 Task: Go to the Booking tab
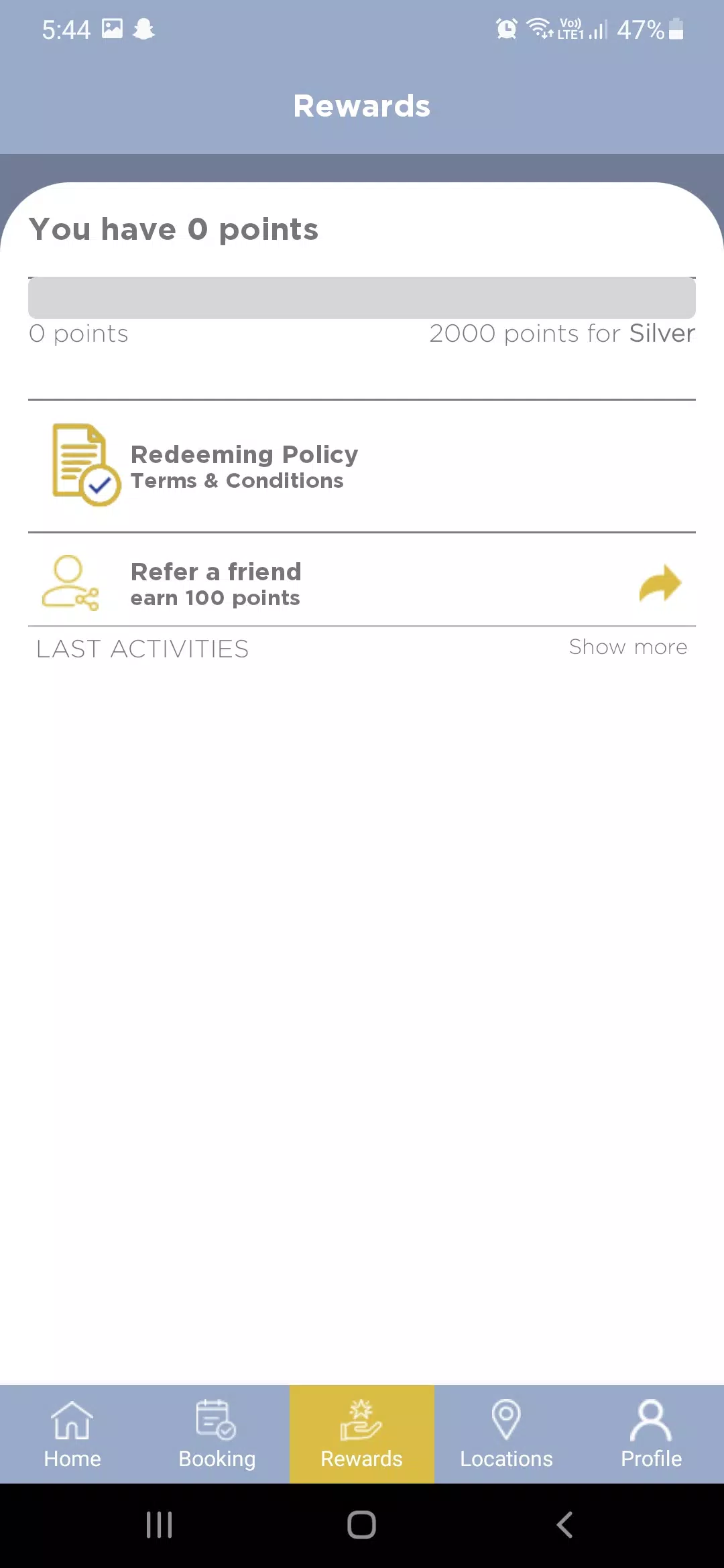pyautogui.click(x=217, y=1434)
